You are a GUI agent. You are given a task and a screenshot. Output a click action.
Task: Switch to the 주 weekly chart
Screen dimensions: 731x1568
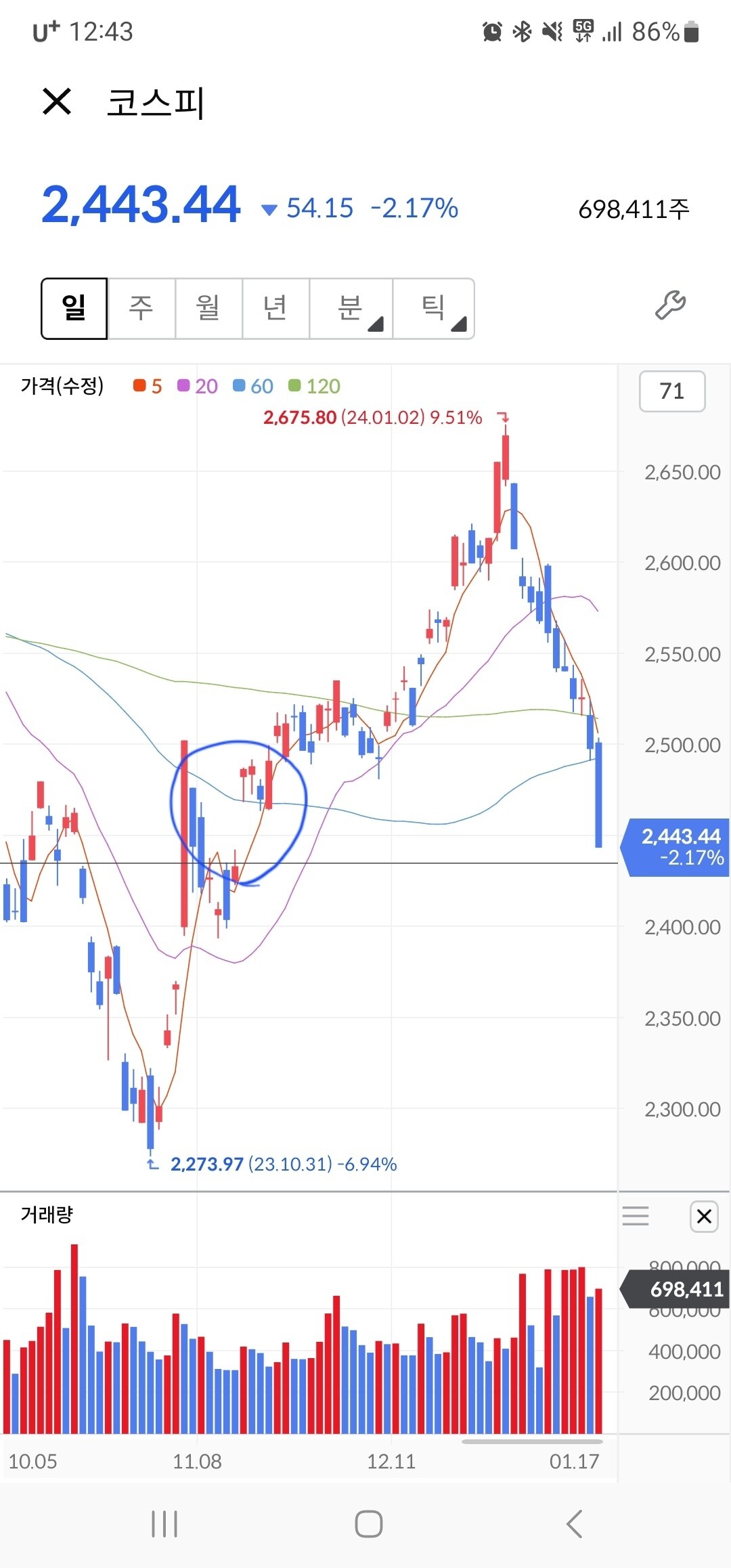click(x=141, y=308)
